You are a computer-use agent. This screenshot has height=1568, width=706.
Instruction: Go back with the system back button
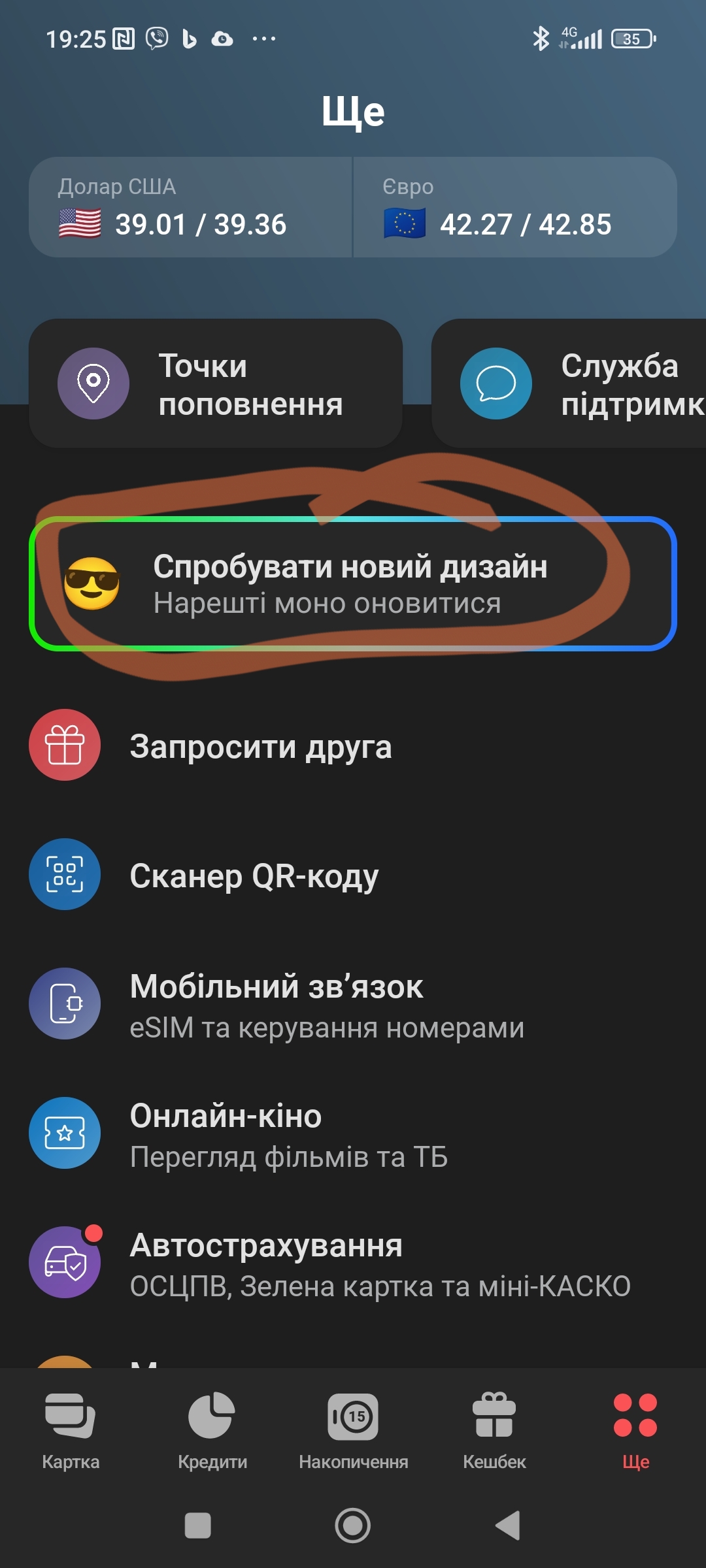[x=508, y=1526]
